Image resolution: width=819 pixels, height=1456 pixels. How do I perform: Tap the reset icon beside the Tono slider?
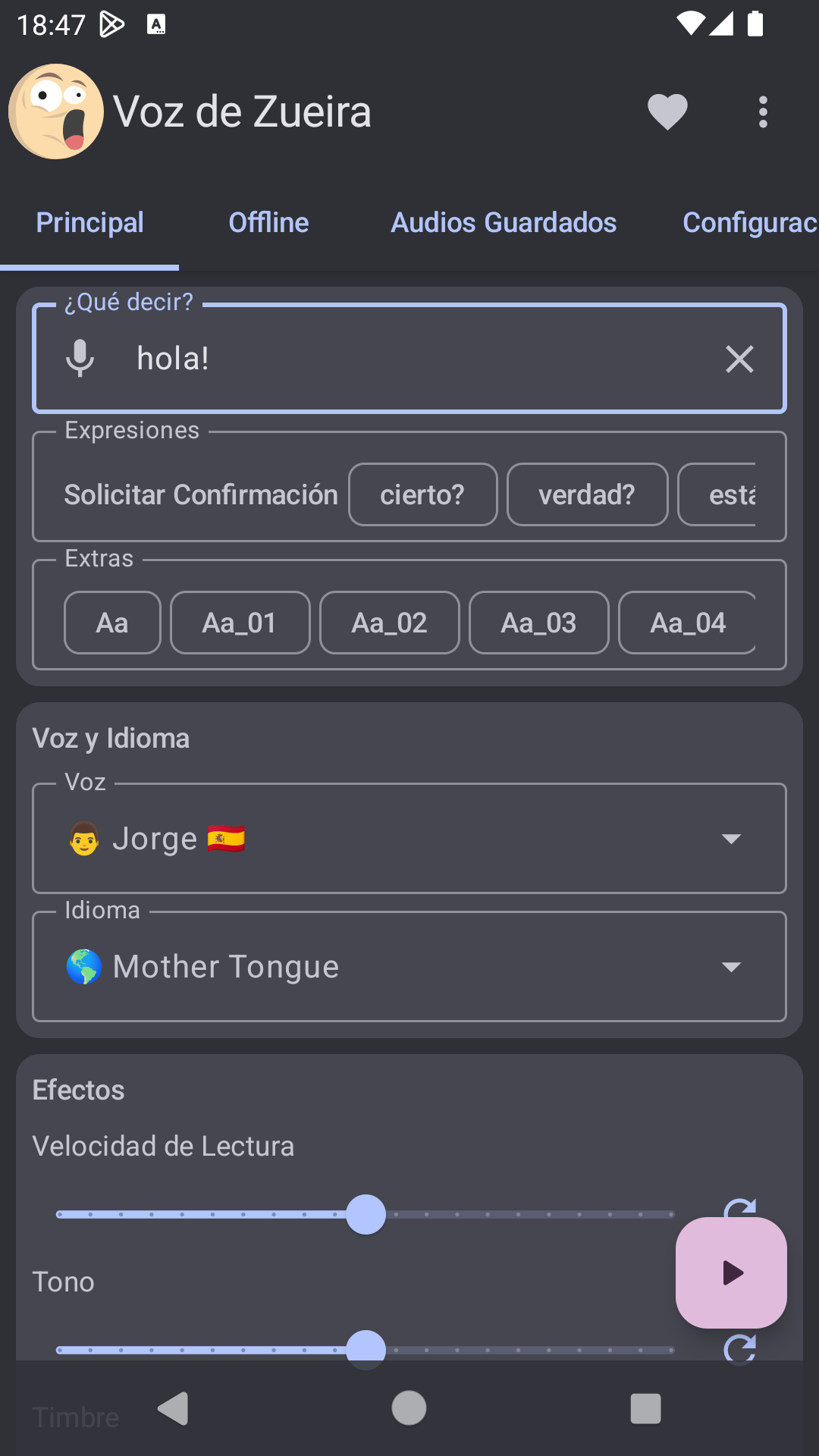tap(739, 1348)
